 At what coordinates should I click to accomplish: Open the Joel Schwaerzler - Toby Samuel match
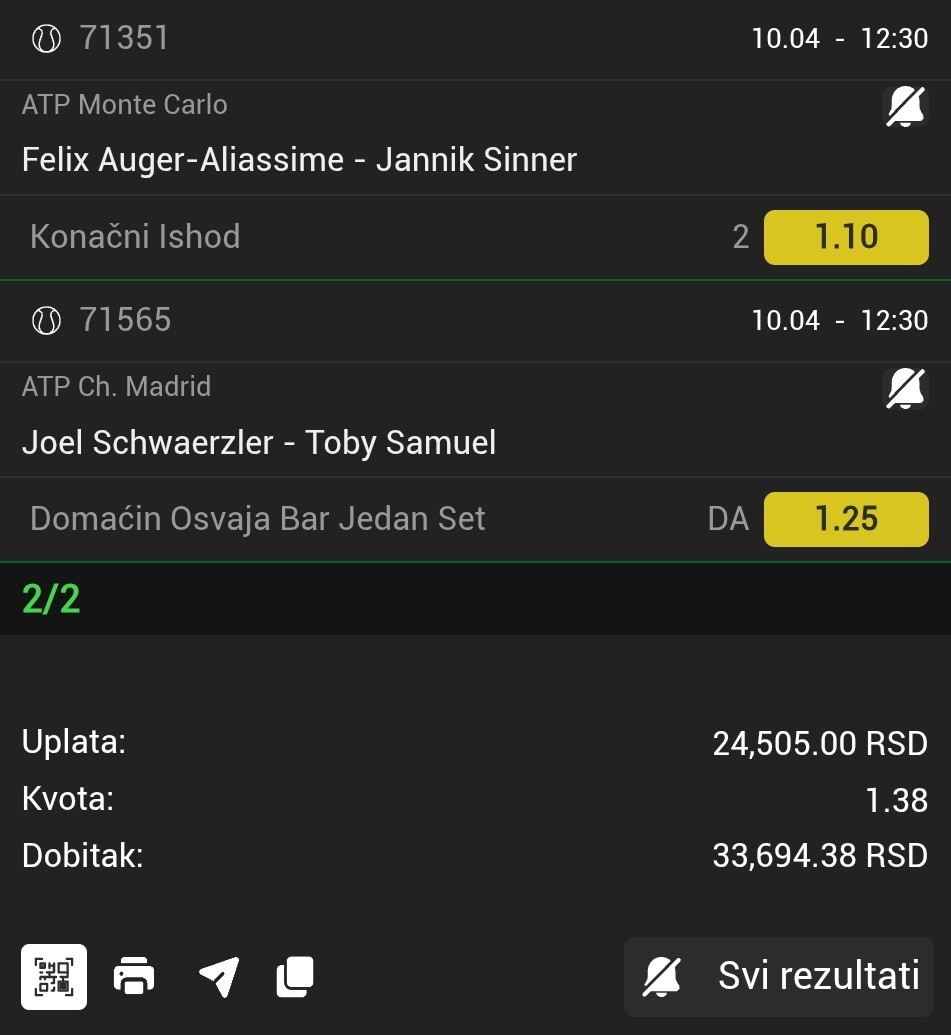pos(259,442)
